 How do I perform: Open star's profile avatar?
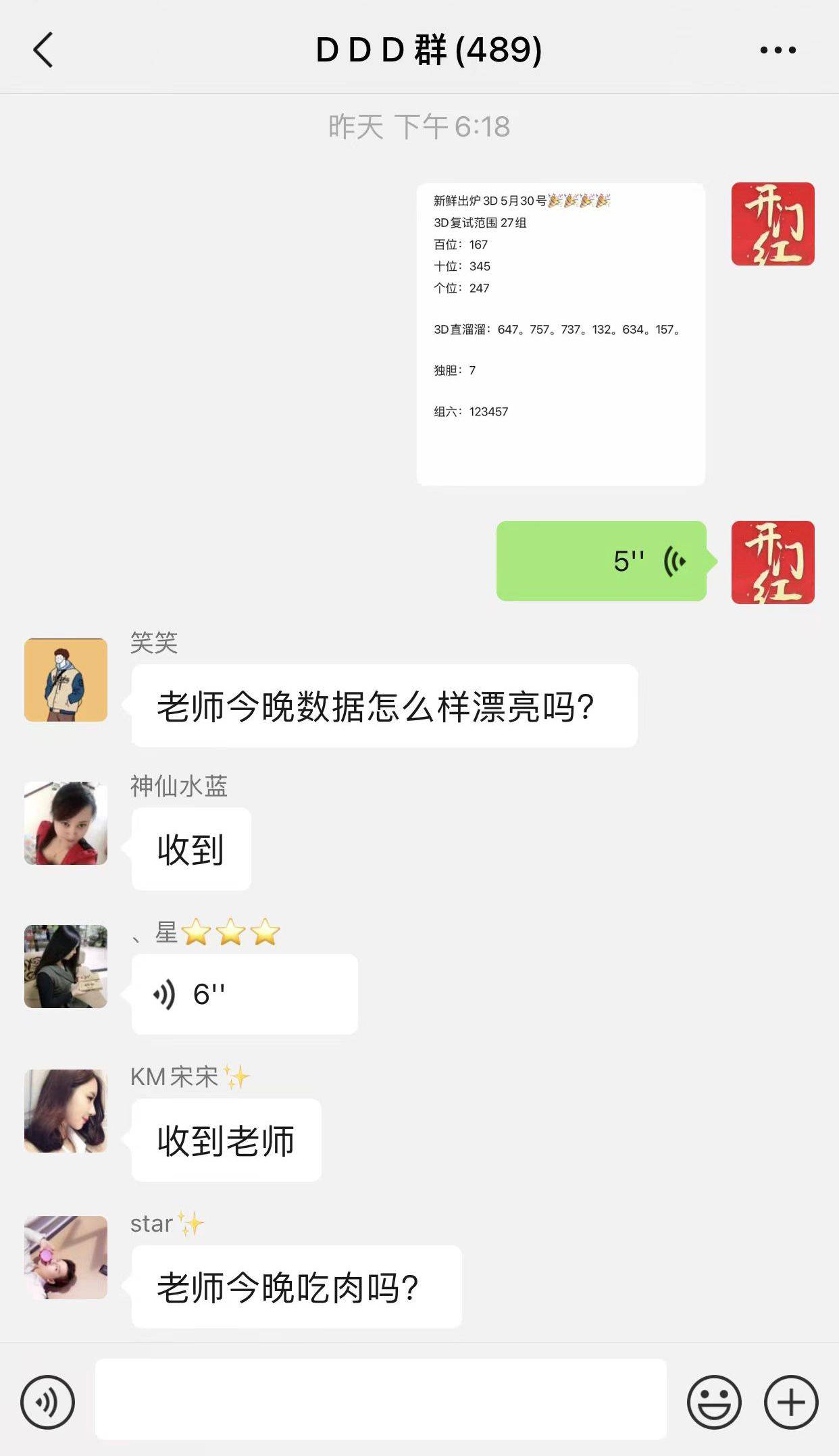[x=66, y=1257]
